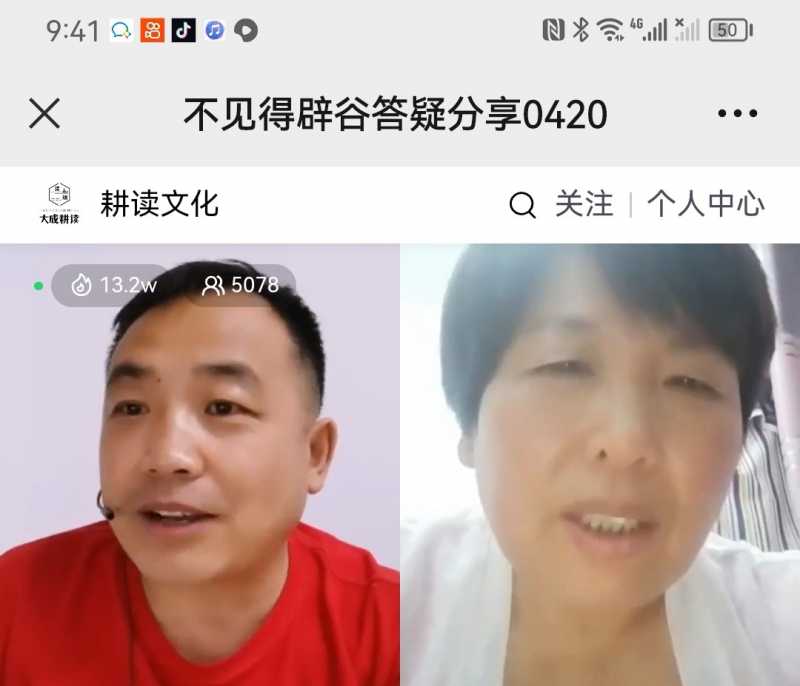Open the three-dot overflow menu
Viewport: 800px width, 686px height.
coord(737,114)
